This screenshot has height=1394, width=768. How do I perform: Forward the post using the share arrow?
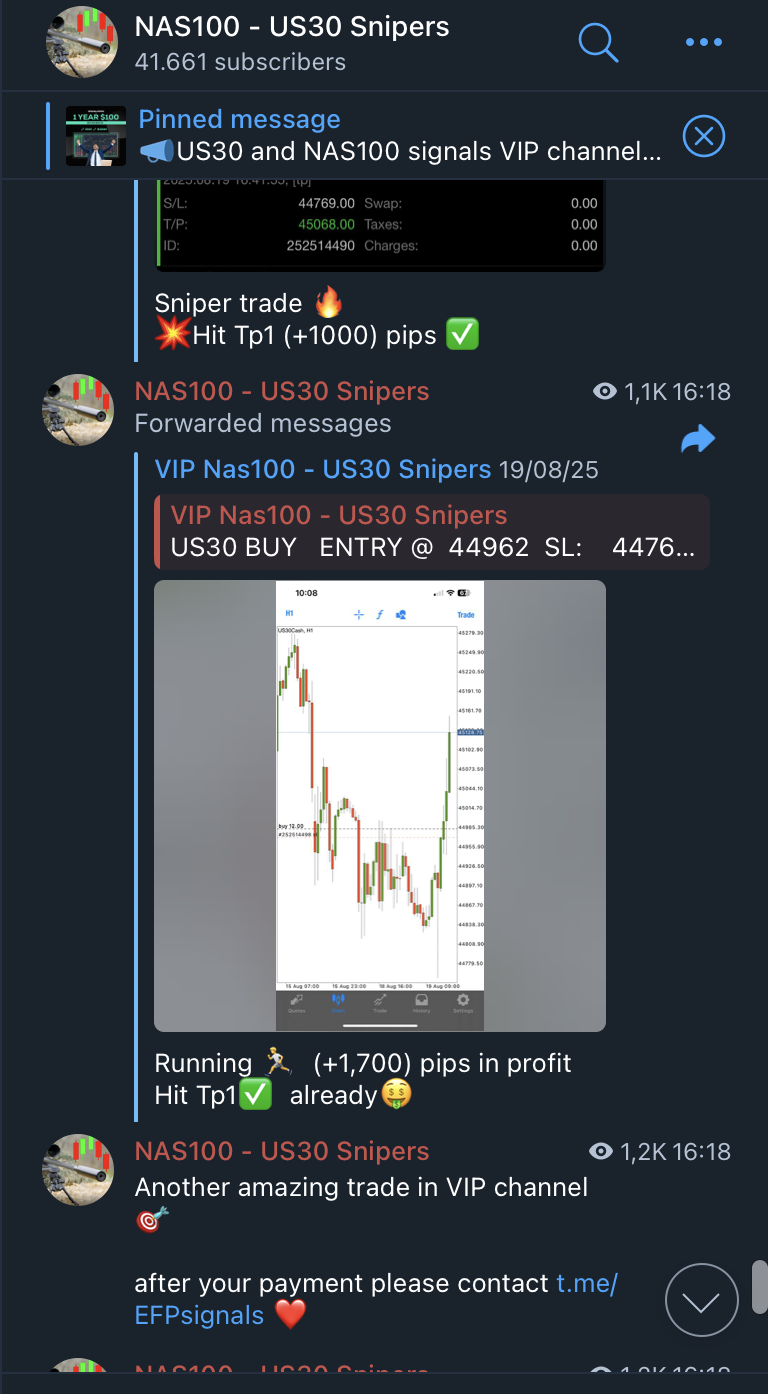point(697,439)
